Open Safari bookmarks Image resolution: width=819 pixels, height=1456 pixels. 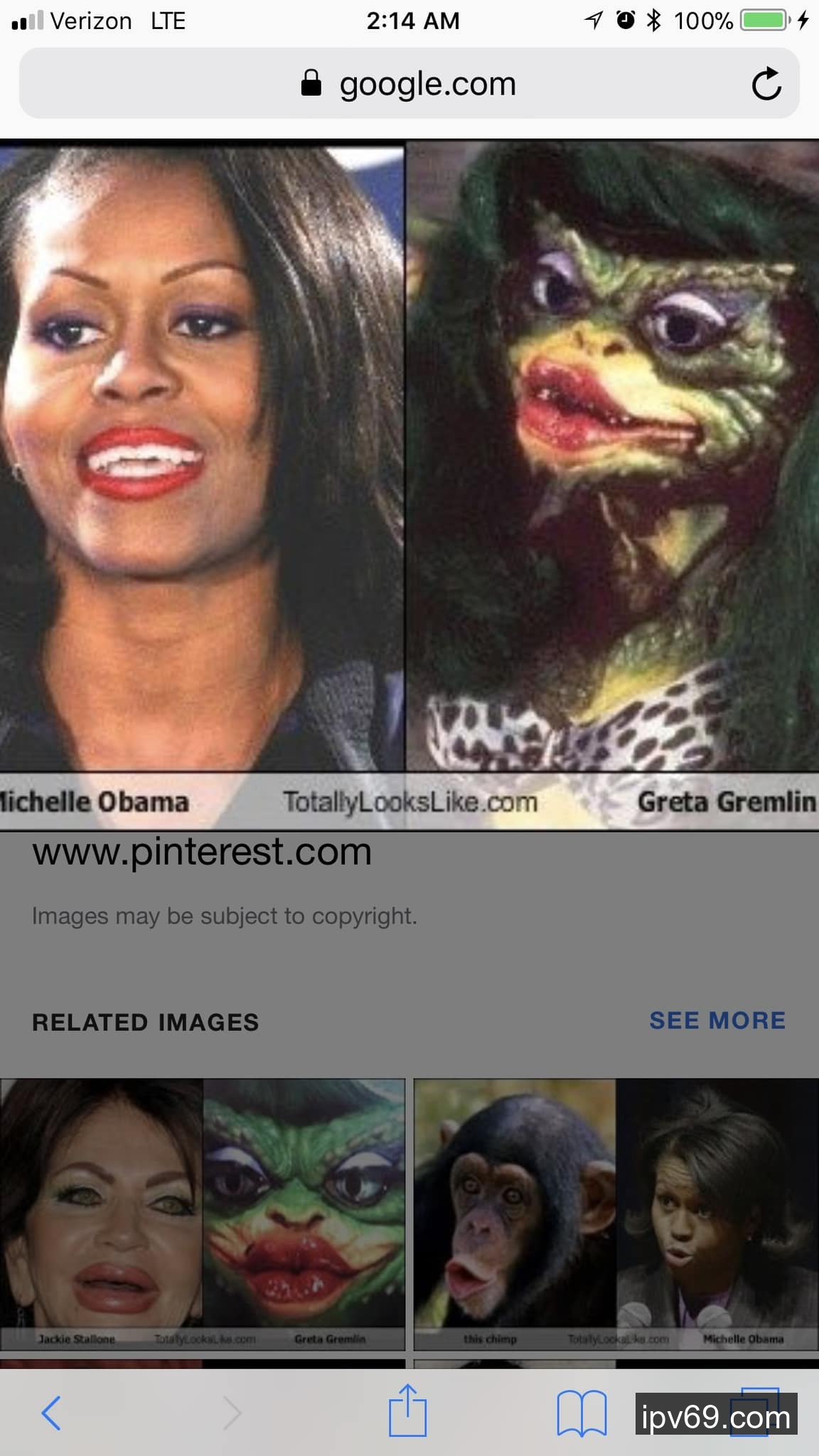[582, 1412]
